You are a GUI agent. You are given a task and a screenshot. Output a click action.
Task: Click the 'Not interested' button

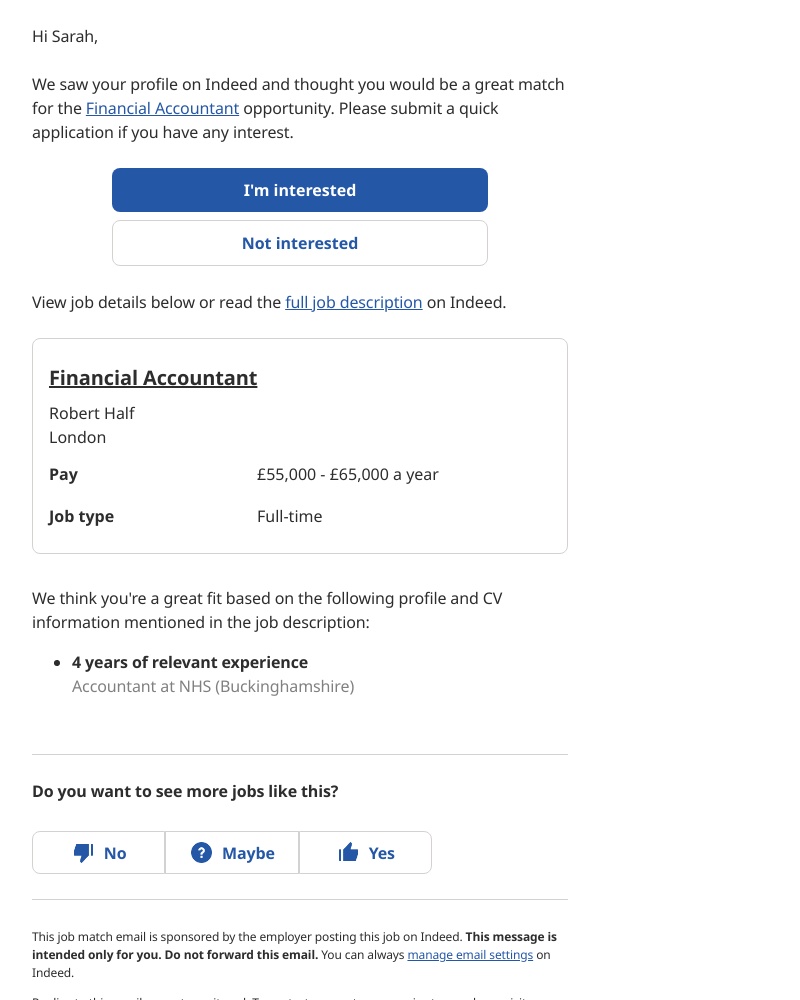[299, 243]
